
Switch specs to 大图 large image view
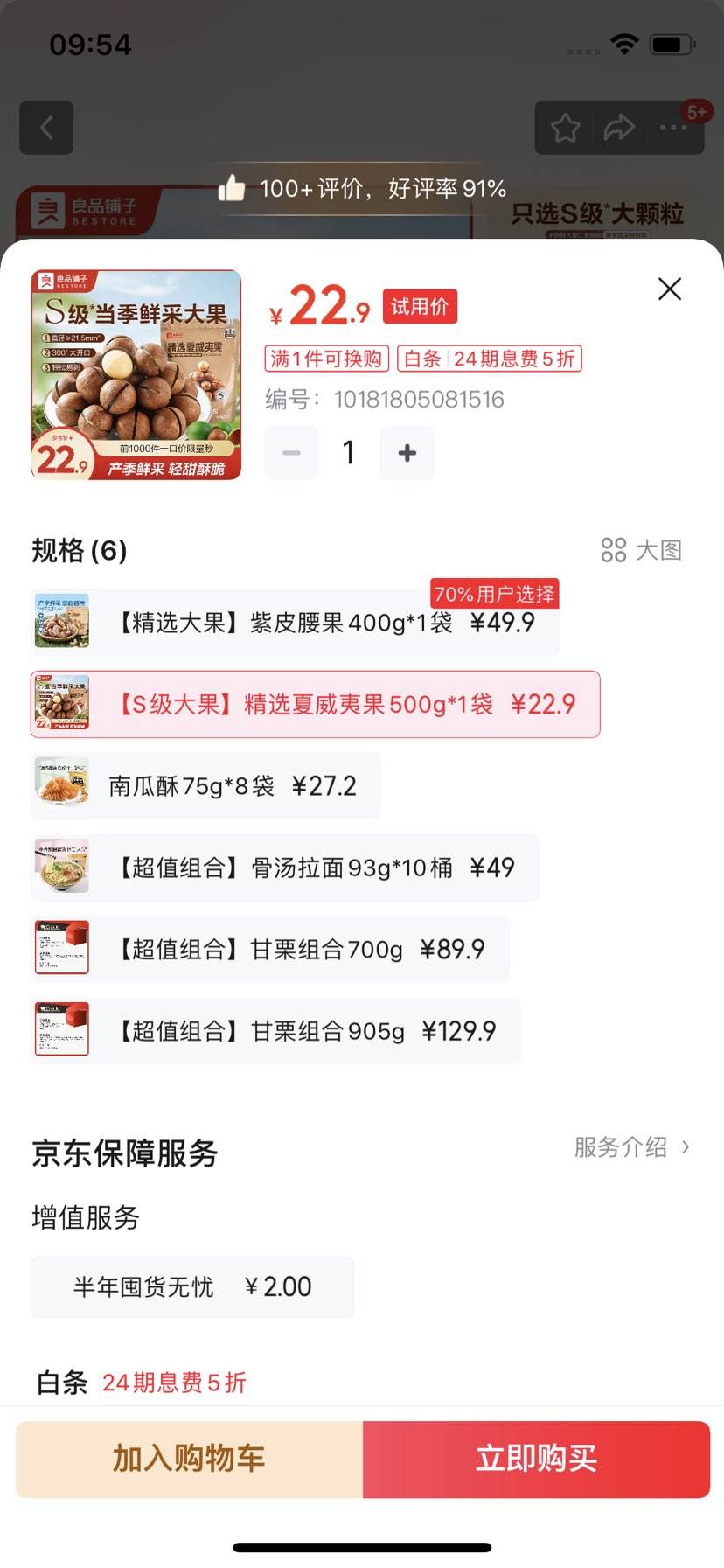click(640, 550)
